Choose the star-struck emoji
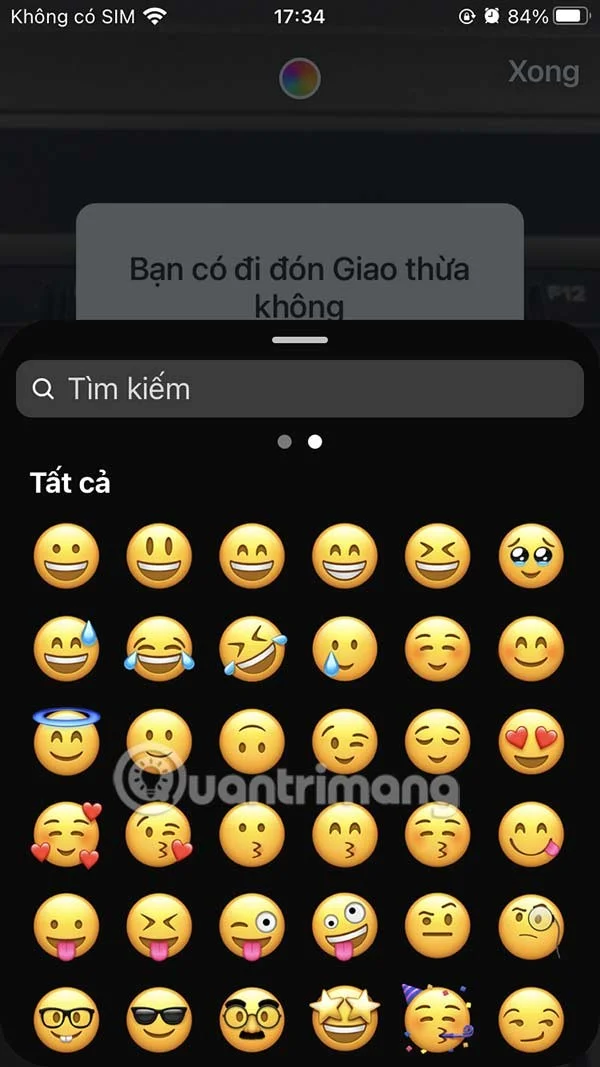This screenshot has width=600, height=1067. [345, 1019]
